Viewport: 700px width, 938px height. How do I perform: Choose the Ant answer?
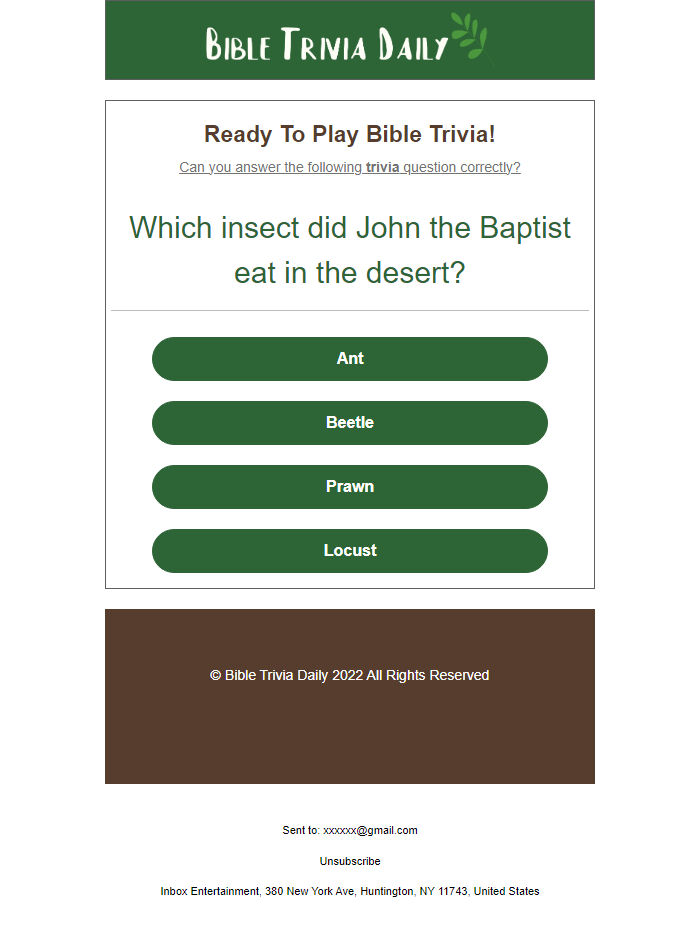click(350, 359)
